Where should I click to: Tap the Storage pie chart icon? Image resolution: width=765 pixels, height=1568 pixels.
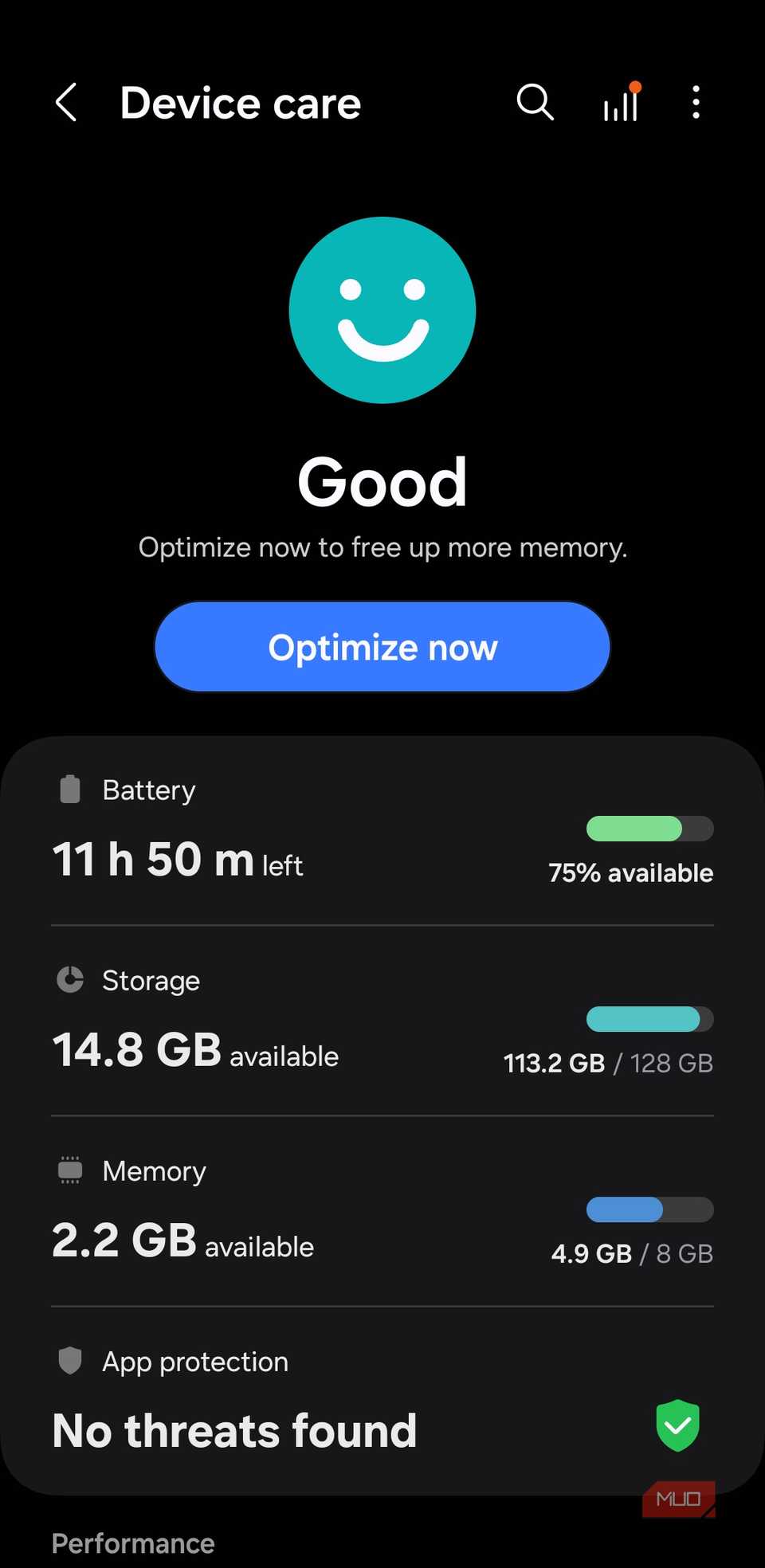pyautogui.click(x=71, y=979)
